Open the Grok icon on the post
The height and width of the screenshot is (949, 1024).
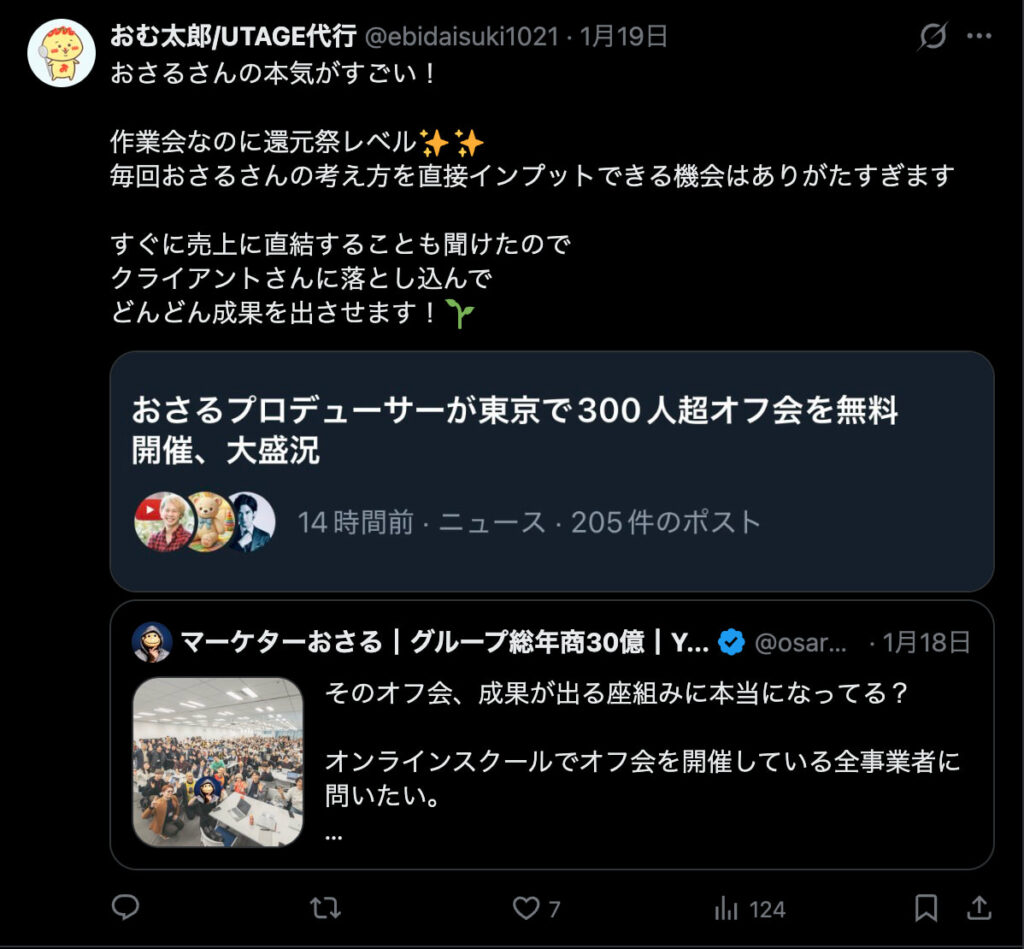(x=932, y=38)
